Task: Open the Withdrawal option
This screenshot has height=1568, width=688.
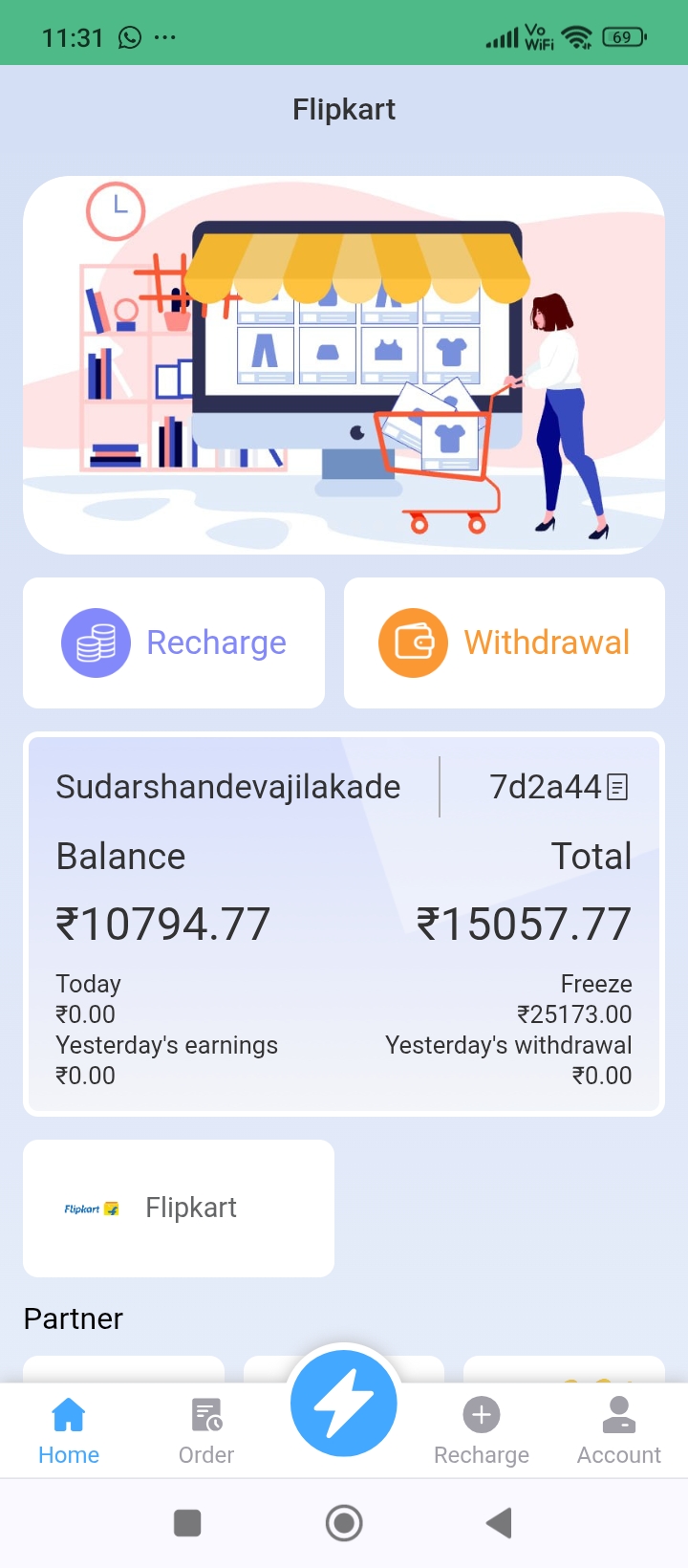Action: (504, 642)
